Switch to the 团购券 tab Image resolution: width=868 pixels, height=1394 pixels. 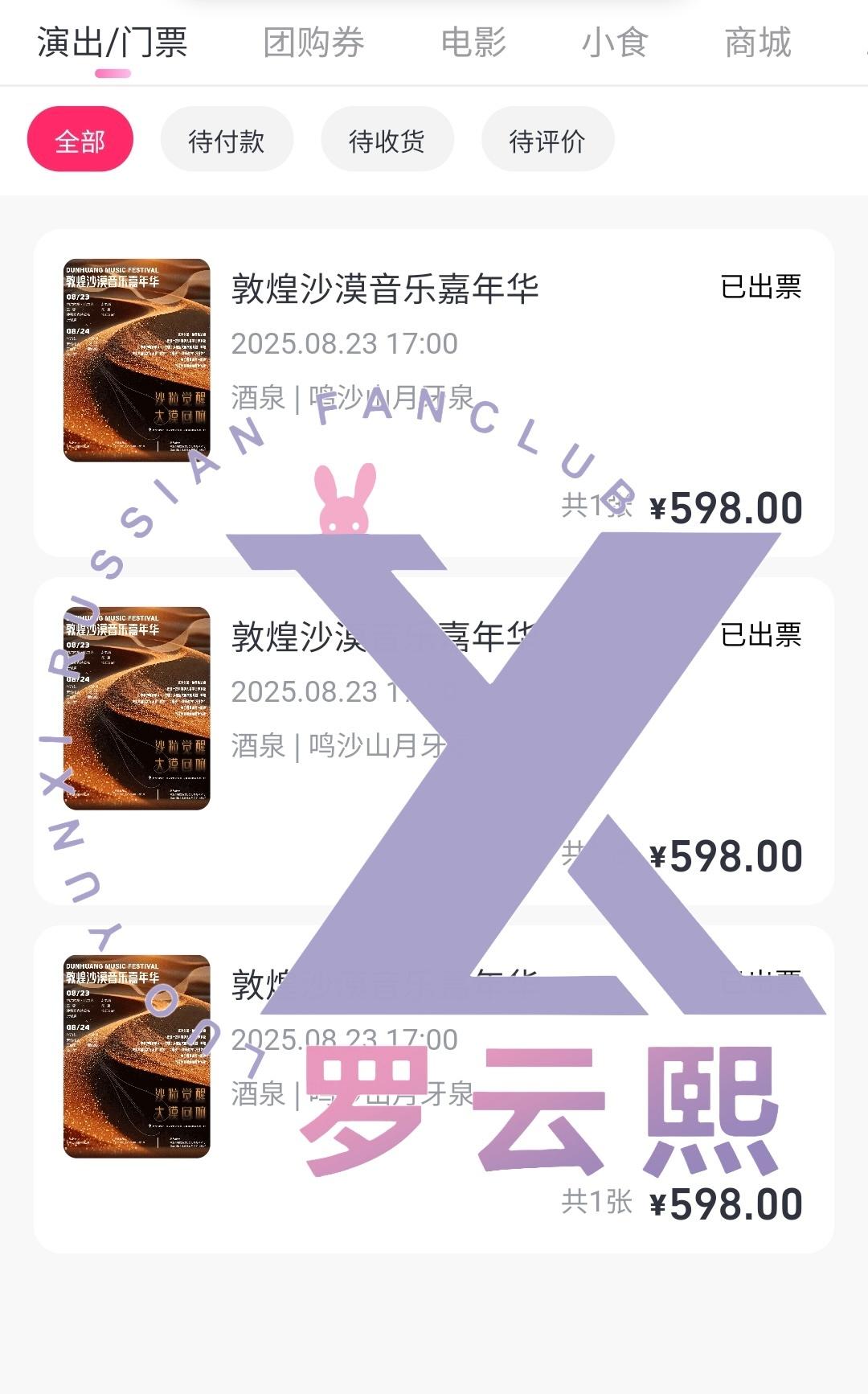313,43
